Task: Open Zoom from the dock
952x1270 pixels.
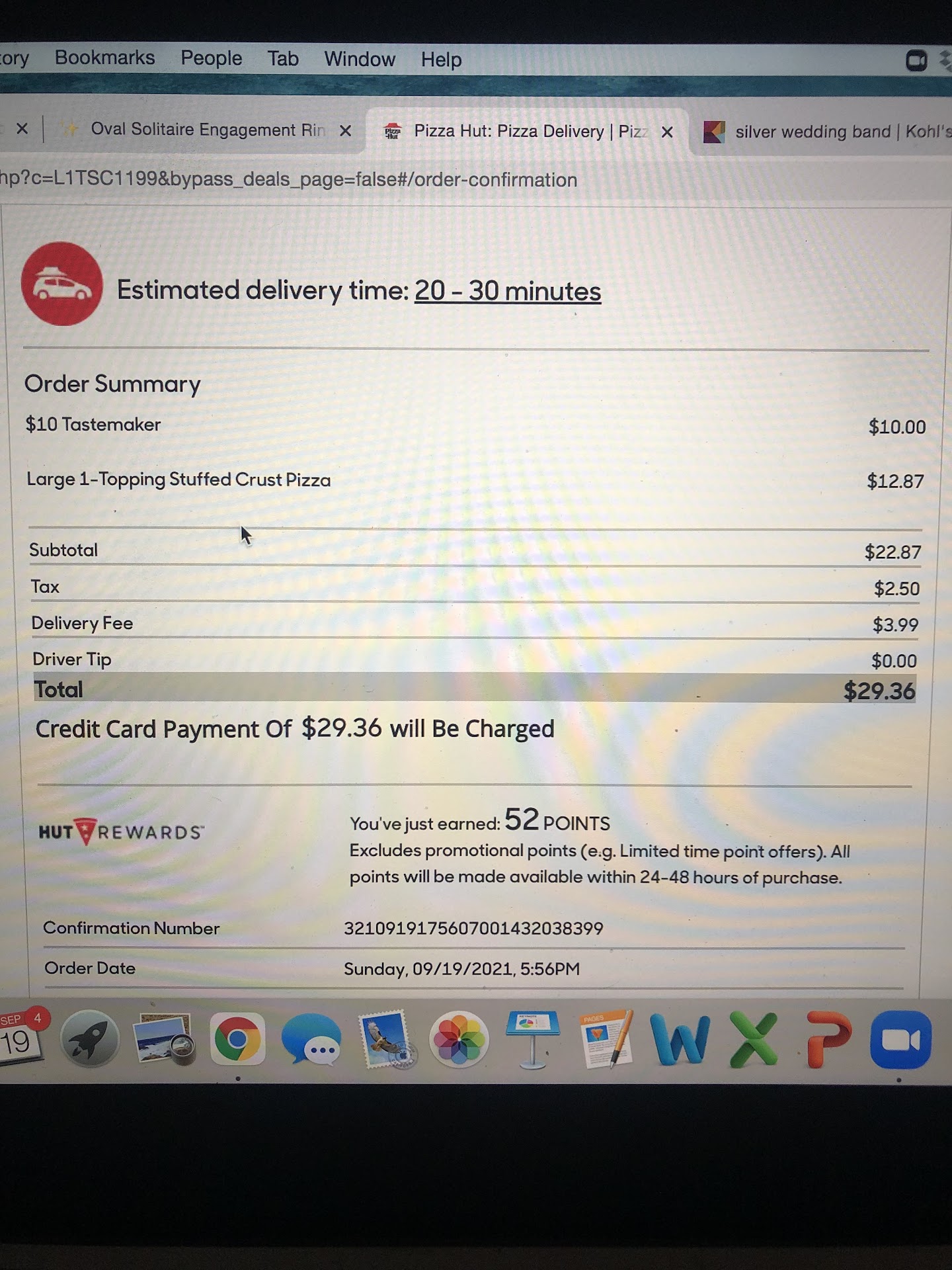Action: point(900,1040)
